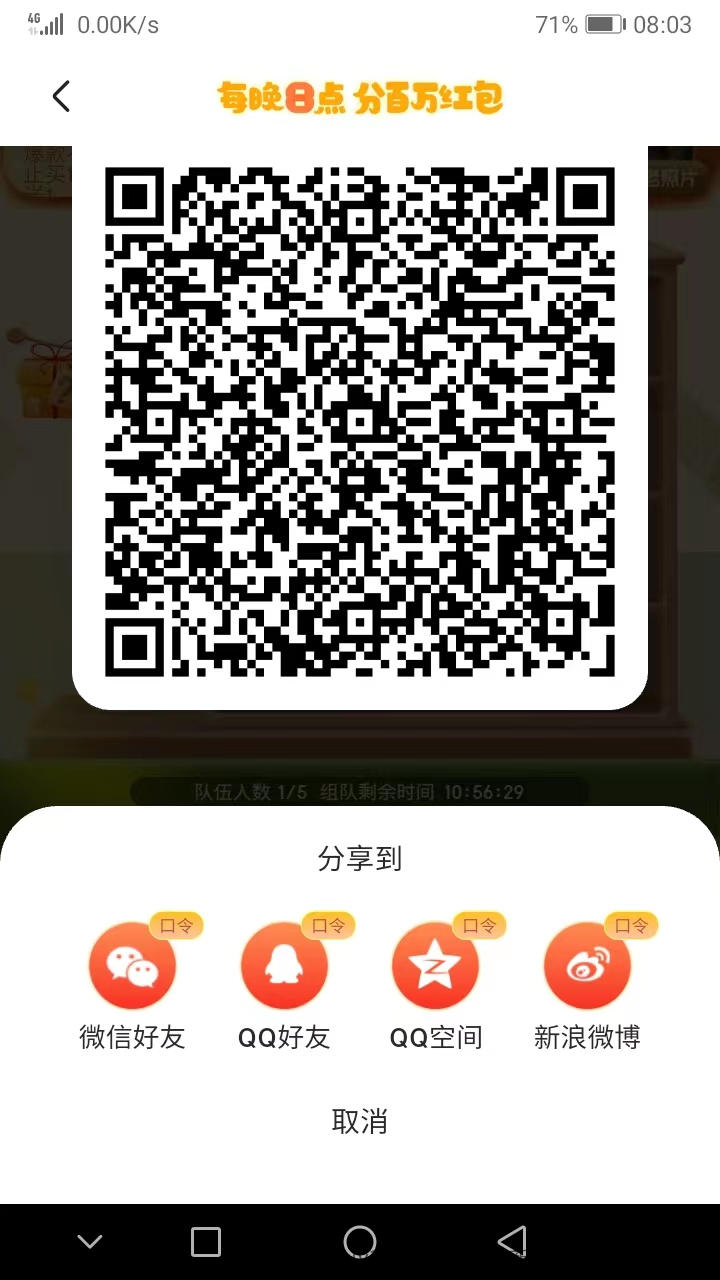Share to QQ空间
Image resolution: width=720 pixels, height=1280 pixels.
pyautogui.click(x=435, y=967)
